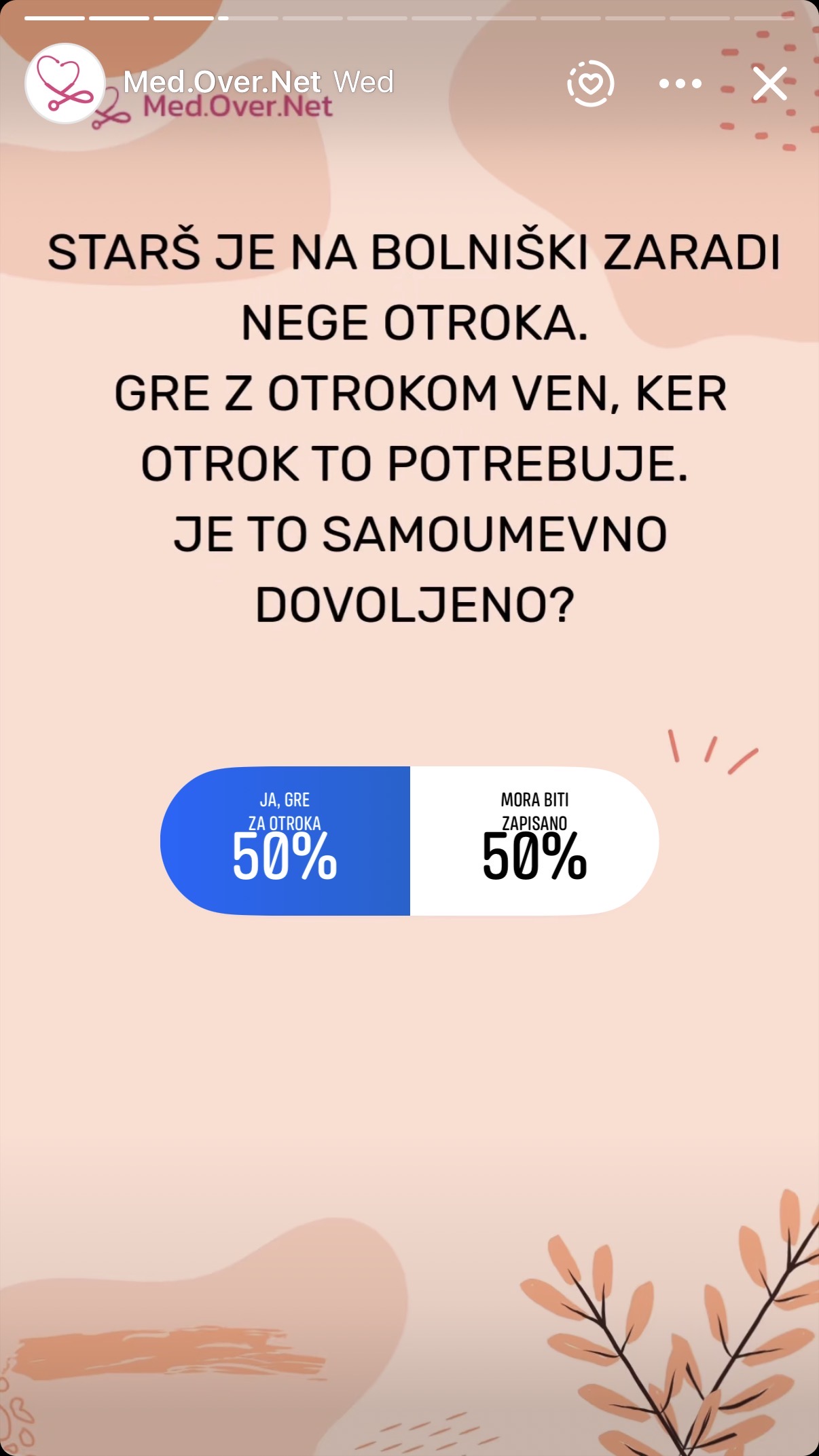Vote 'Mora biti zapisano' in poll
Viewport: 819px width, 1456px height.
[x=534, y=841]
